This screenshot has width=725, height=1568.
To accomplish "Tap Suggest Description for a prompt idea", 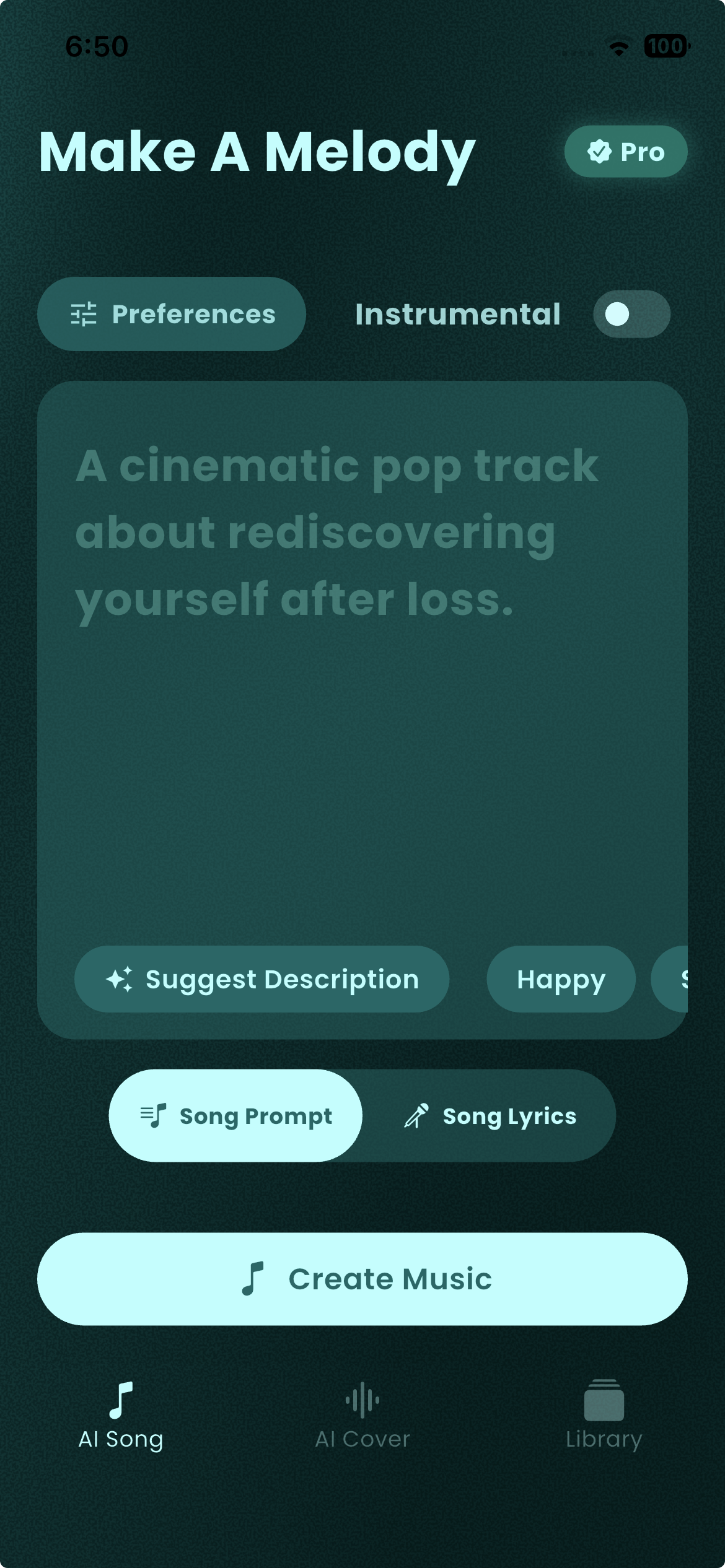I will click(261, 979).
